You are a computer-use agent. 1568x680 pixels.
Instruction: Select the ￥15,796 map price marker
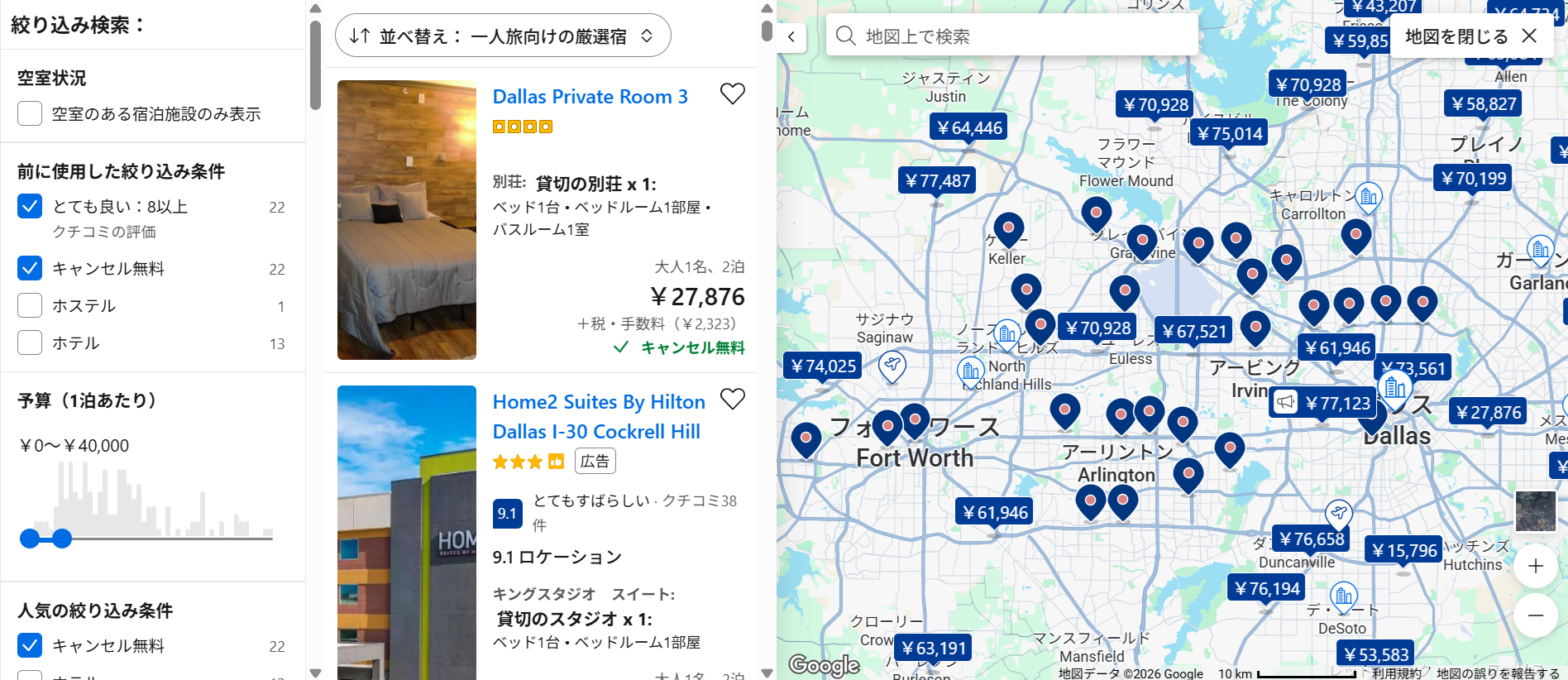click(x=1403, y=550)
